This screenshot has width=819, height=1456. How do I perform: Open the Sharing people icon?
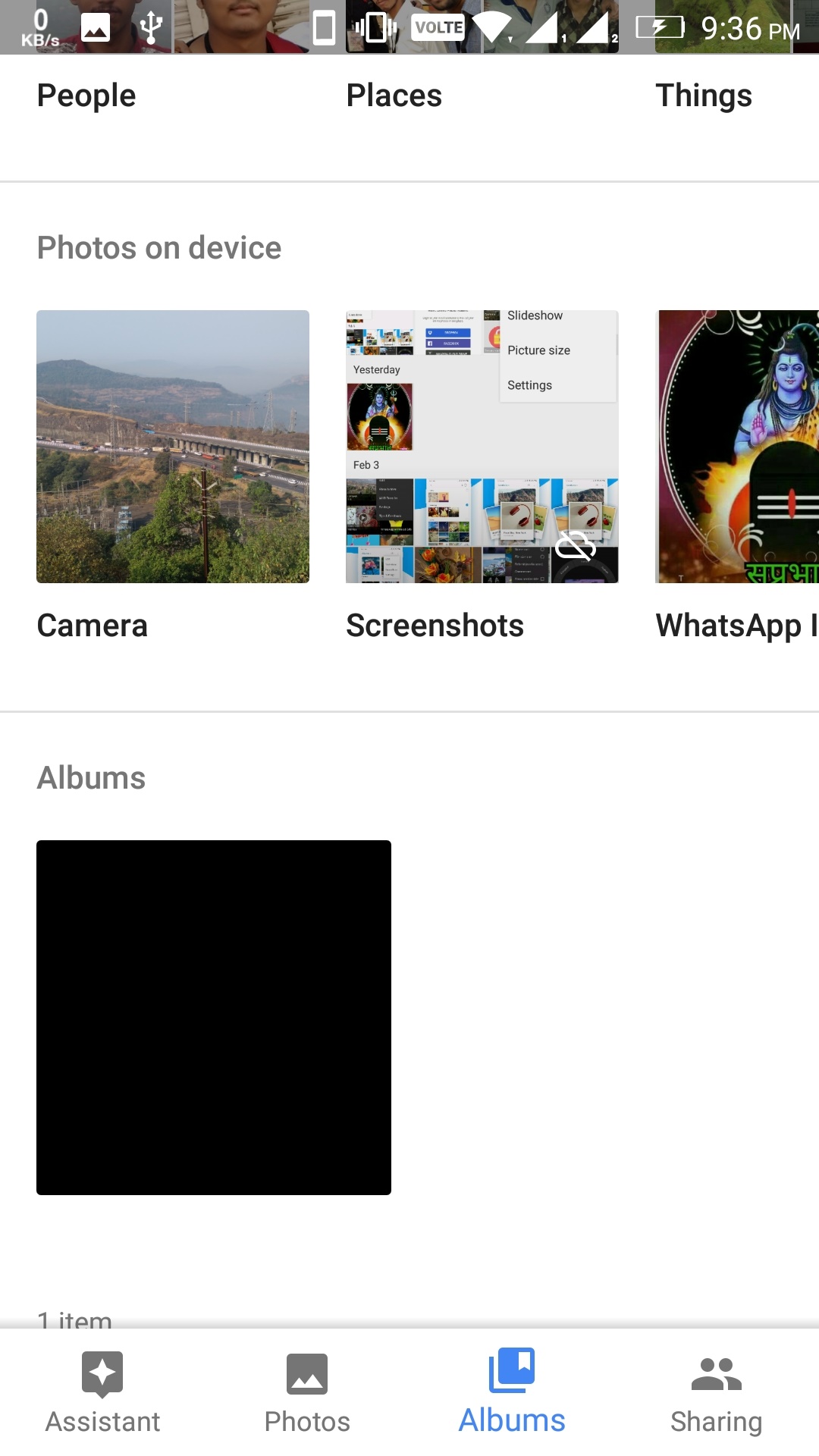tap(717, 1374)
